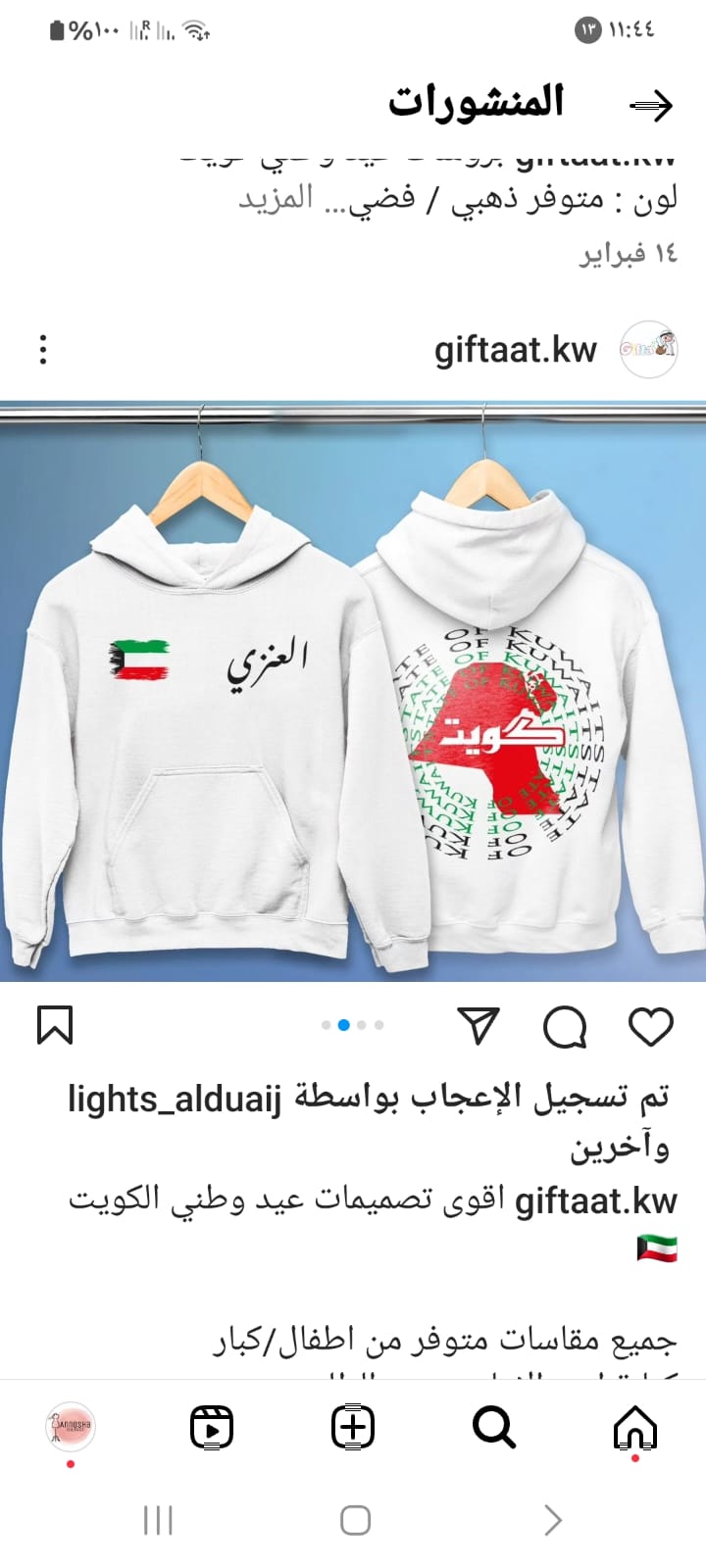706x1568 pixels.
Task: Bookmark the hoodie post
Action: coord(55,1026)
